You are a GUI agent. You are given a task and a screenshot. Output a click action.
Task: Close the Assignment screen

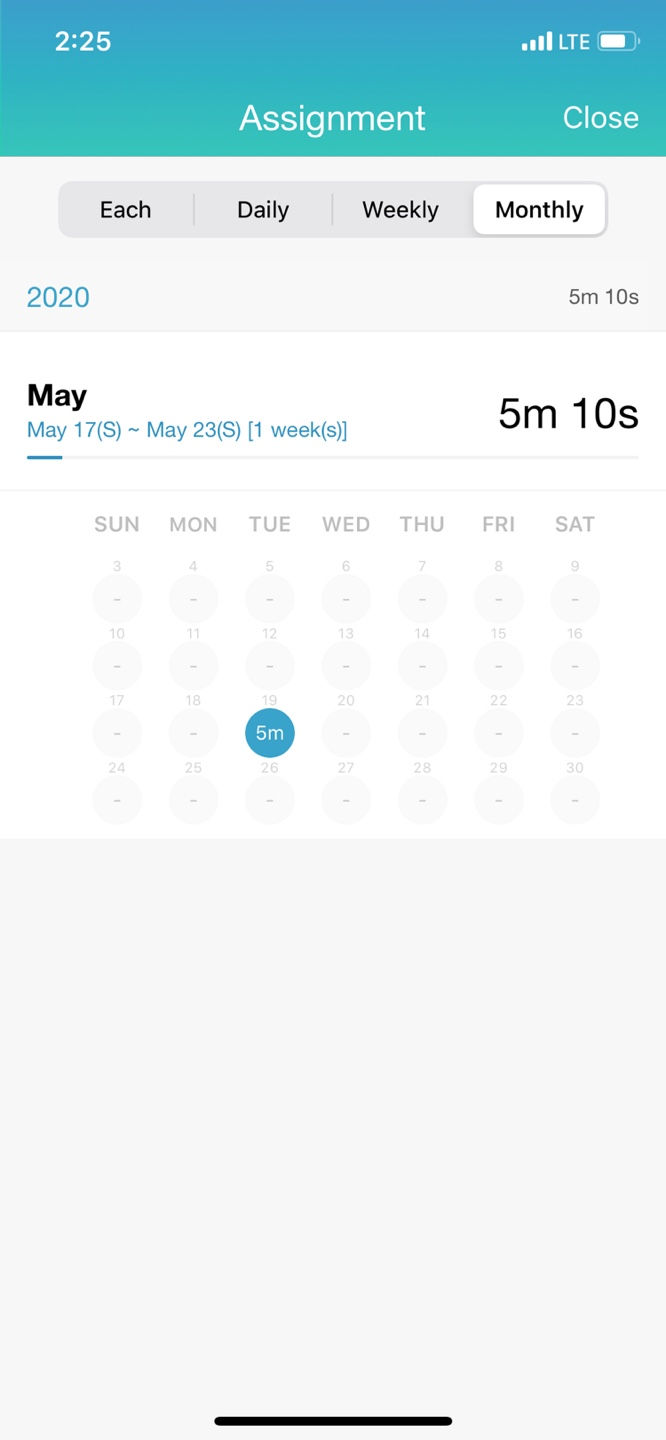click(600, 118)
